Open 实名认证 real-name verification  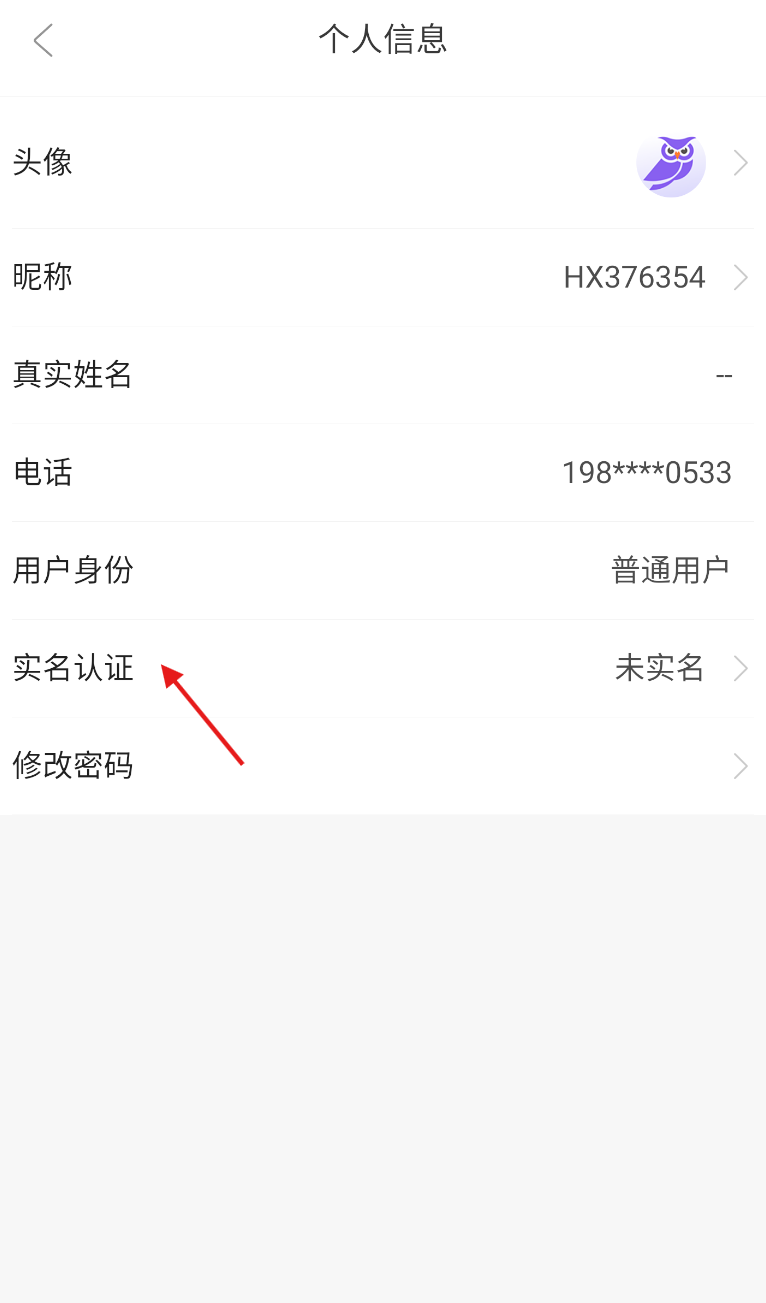click(x=72, y=668)
